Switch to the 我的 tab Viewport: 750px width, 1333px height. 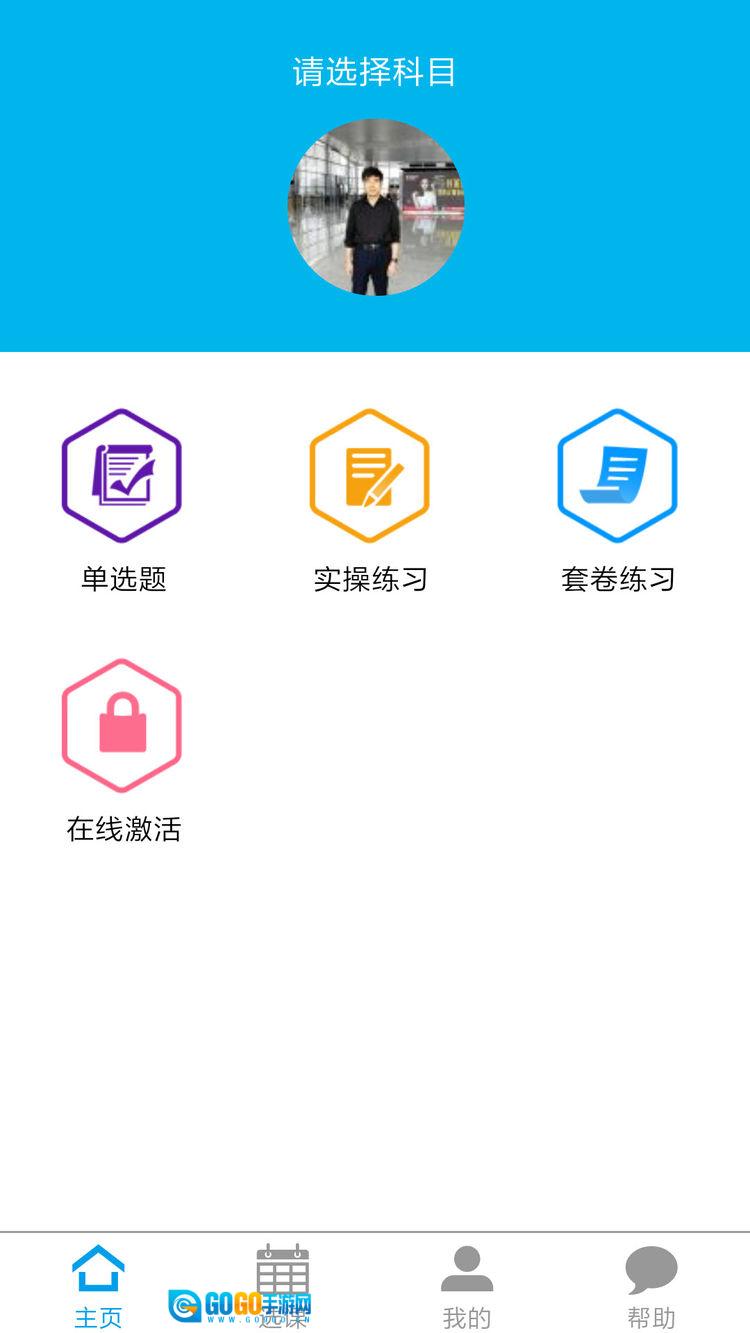(x=467, y=1285)
